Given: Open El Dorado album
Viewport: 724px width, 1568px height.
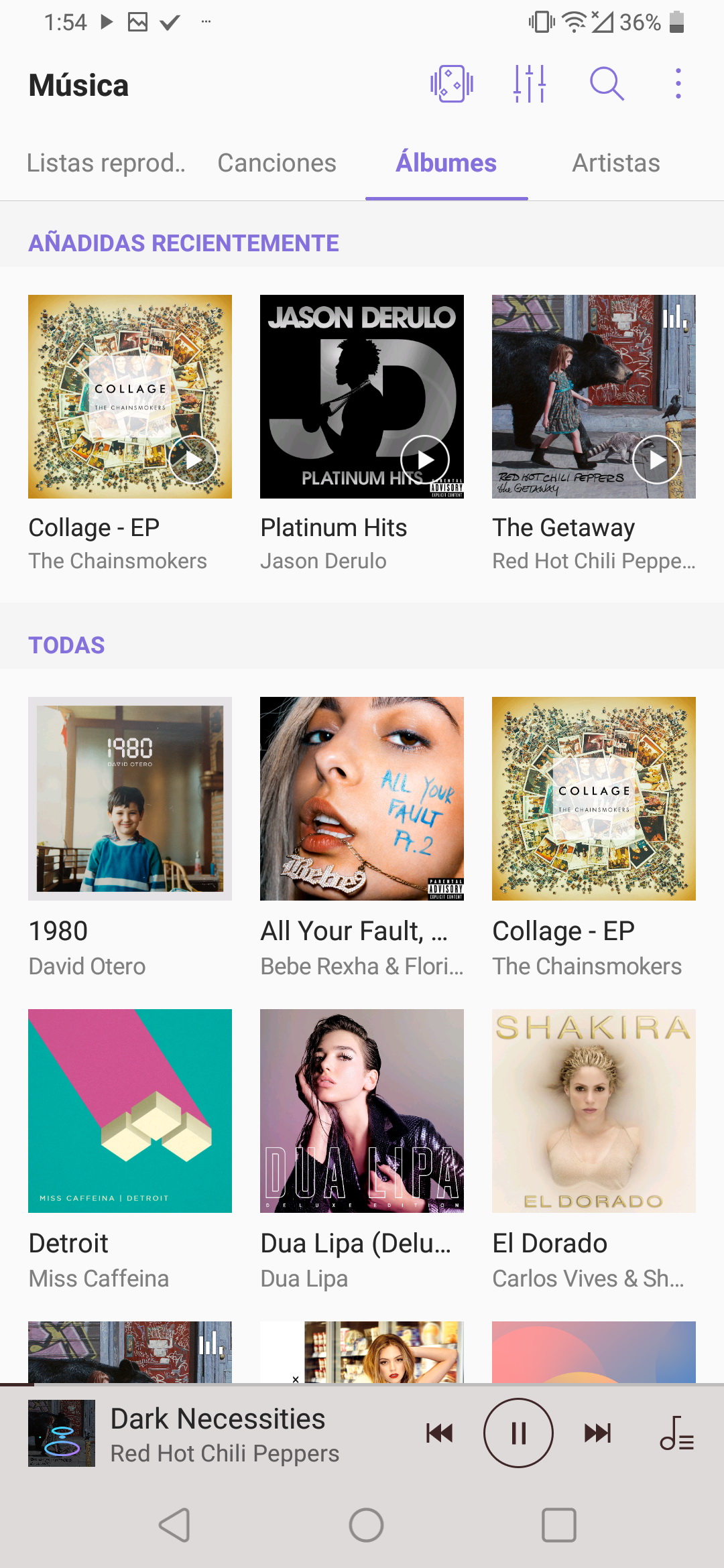Looking at the screenshot, I should coord(594,1111).
